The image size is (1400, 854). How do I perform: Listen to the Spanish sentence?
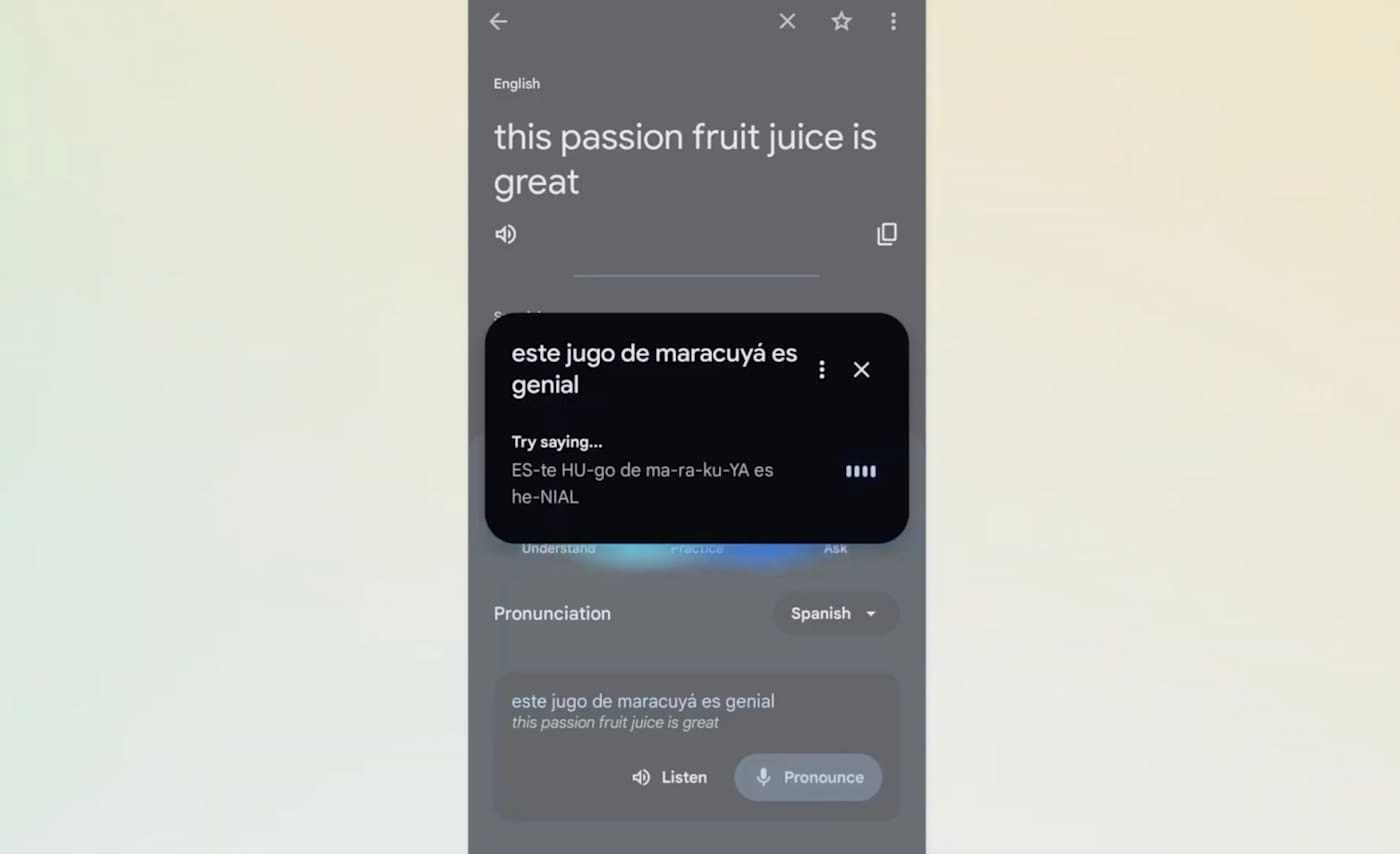670,777
